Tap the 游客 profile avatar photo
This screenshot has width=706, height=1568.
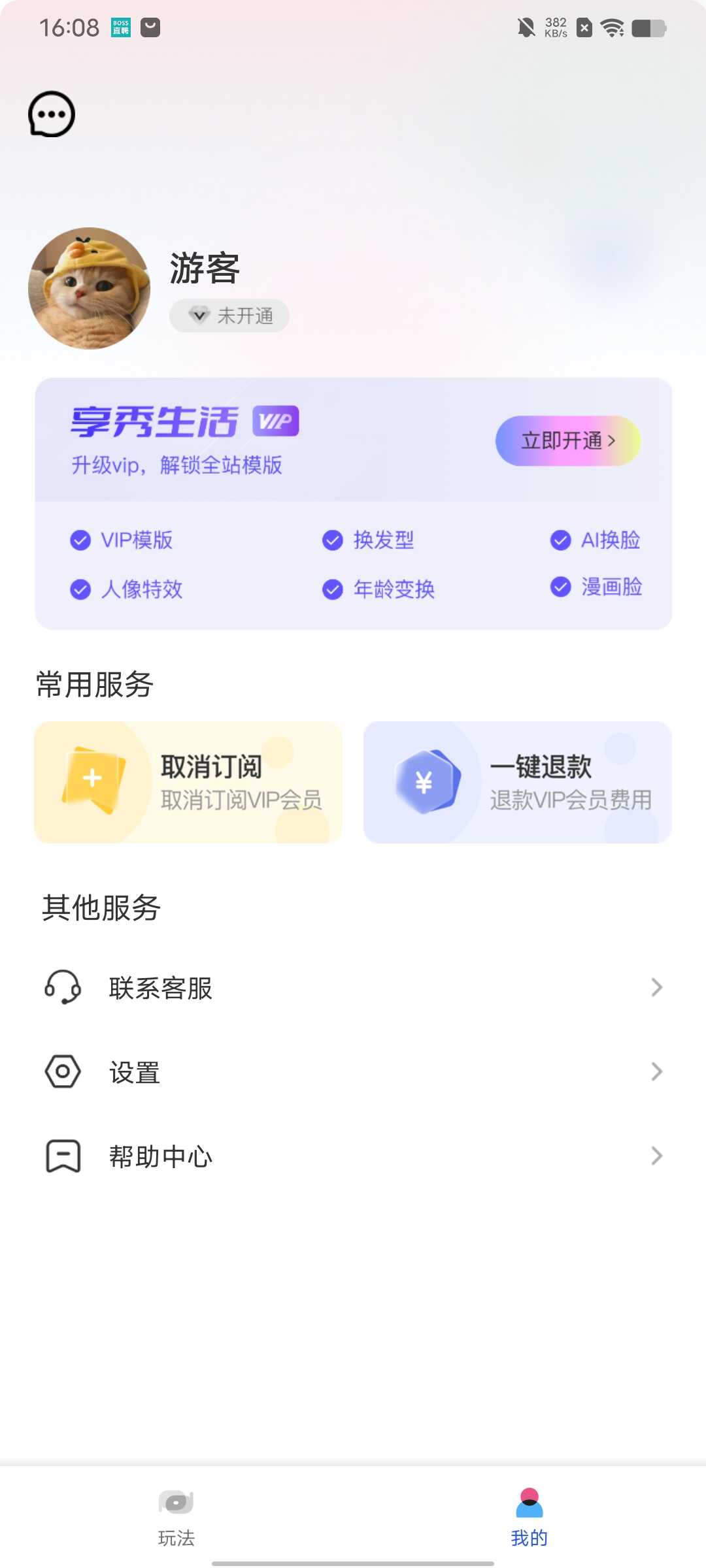[90, 287]
